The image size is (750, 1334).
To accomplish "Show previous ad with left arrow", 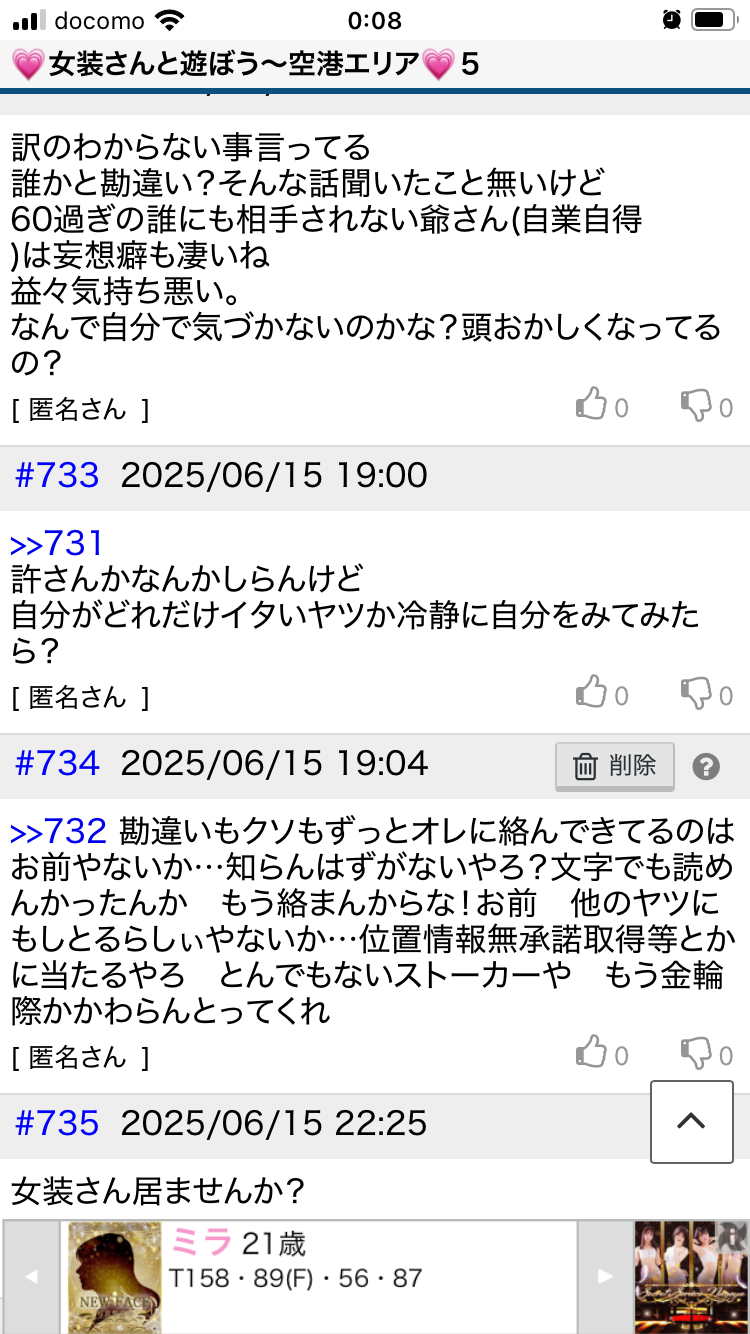I will (x=31, y=1277).
